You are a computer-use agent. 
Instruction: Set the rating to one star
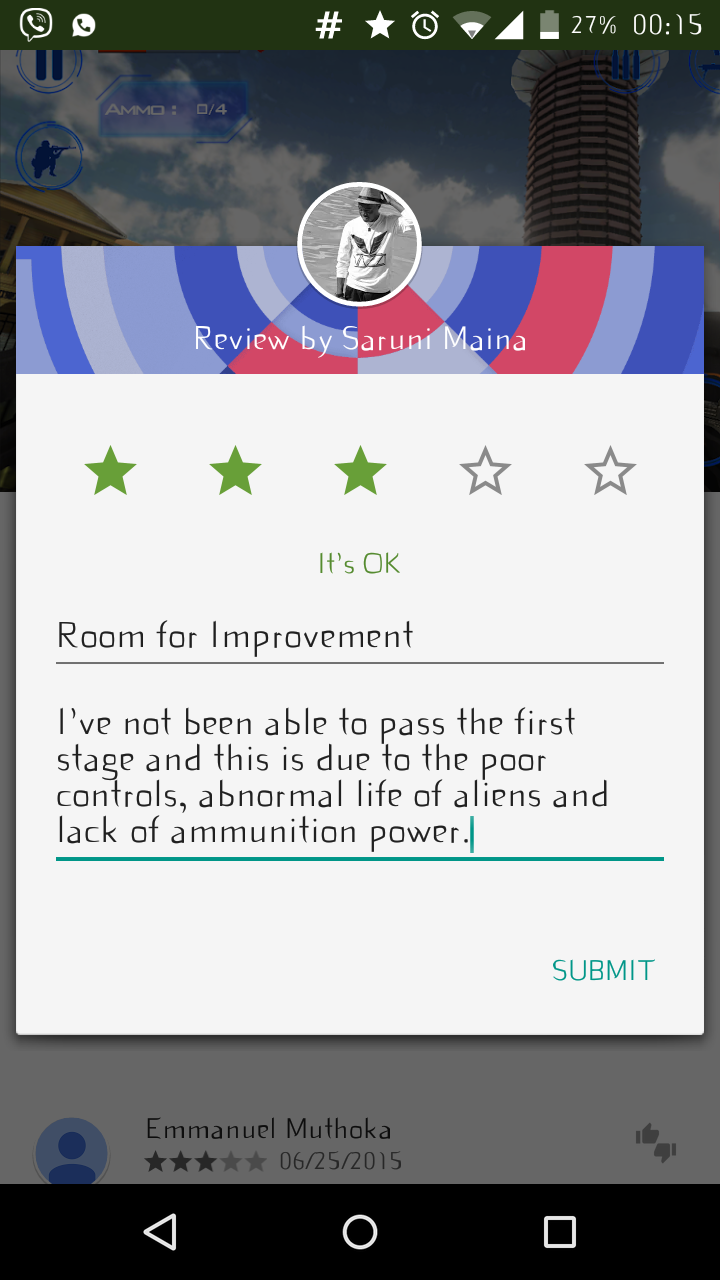click(x=110, y=471)
